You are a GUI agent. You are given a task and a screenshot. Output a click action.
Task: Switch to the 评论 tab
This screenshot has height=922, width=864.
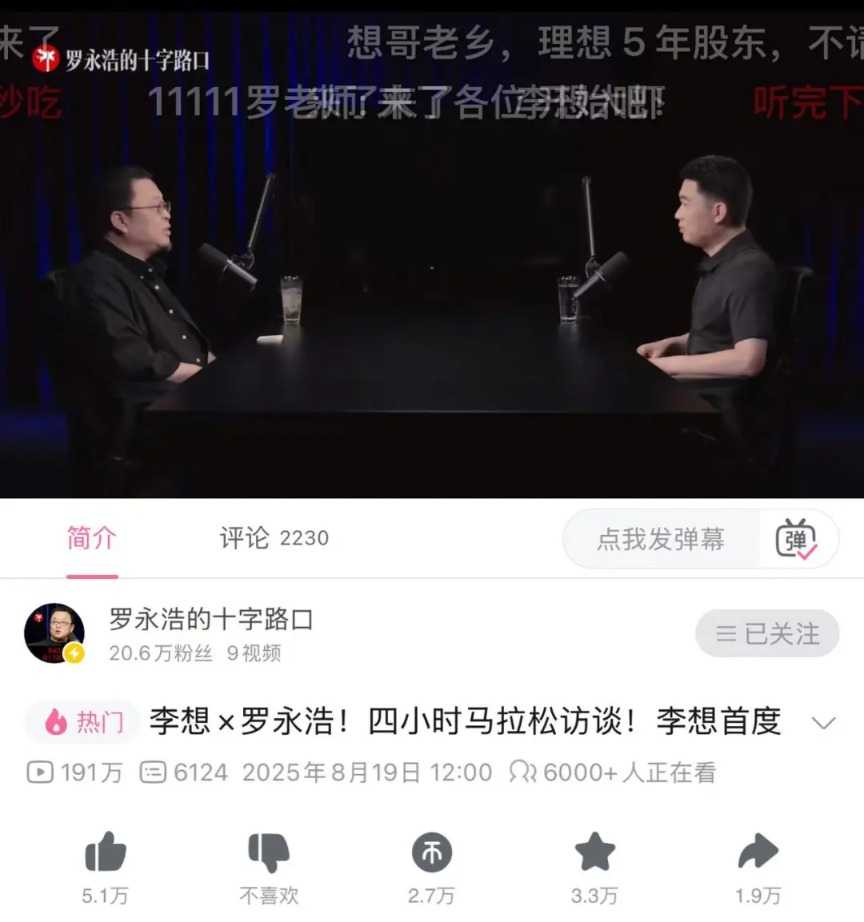point(273,538)
